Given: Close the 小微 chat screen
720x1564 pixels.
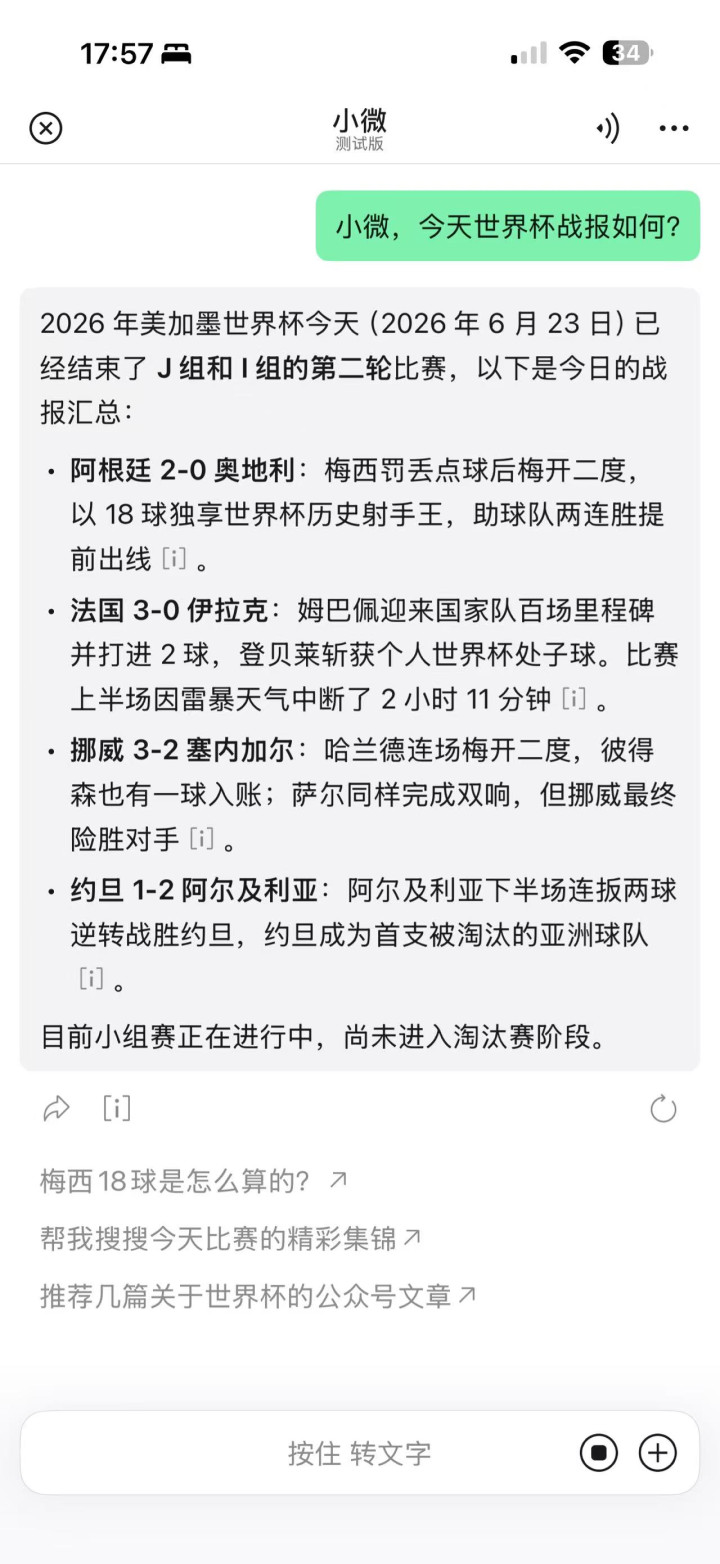Looking at the screenshot, I should 46,128.
